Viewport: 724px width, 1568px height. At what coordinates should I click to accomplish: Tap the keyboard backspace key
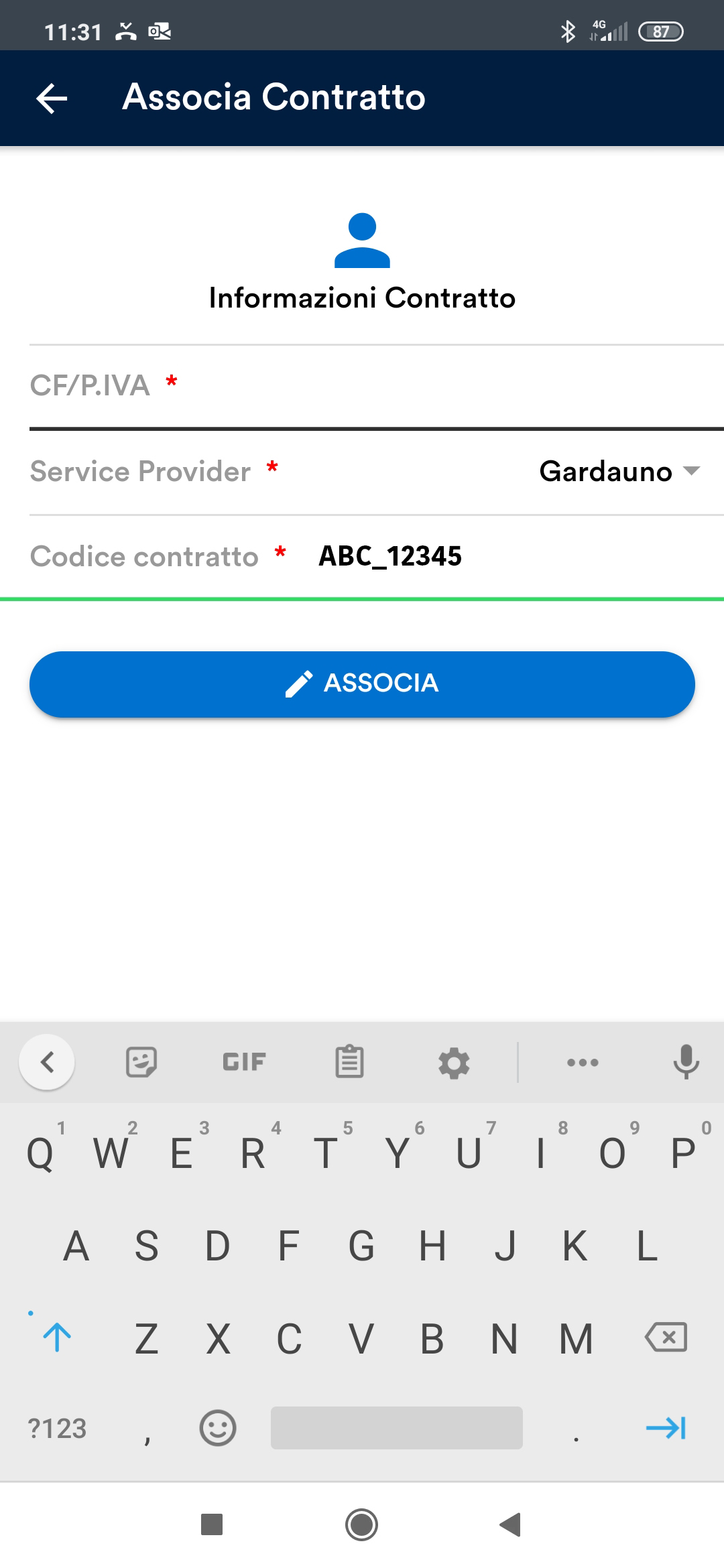[x=666, y=1337]
